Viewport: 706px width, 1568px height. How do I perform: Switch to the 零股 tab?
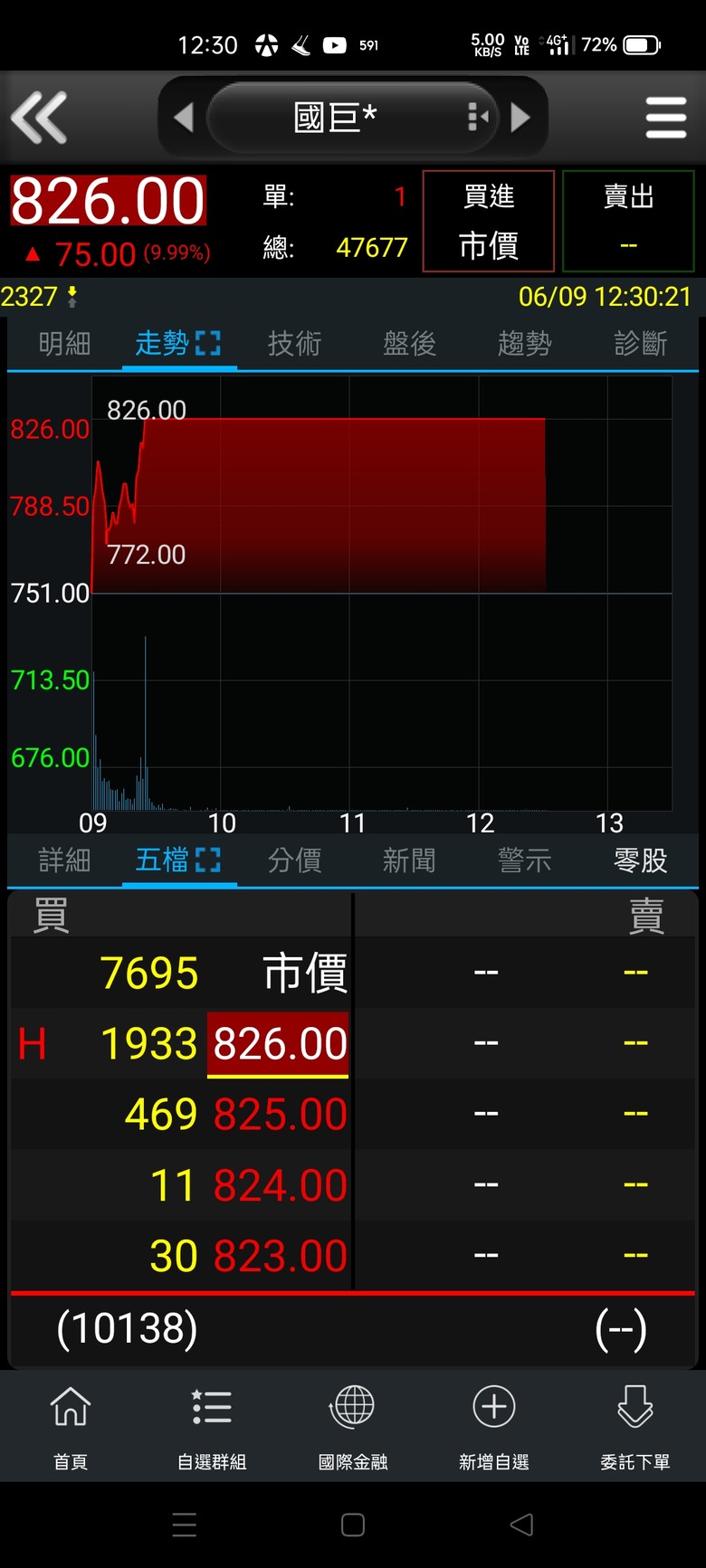(x=640, y=860)
